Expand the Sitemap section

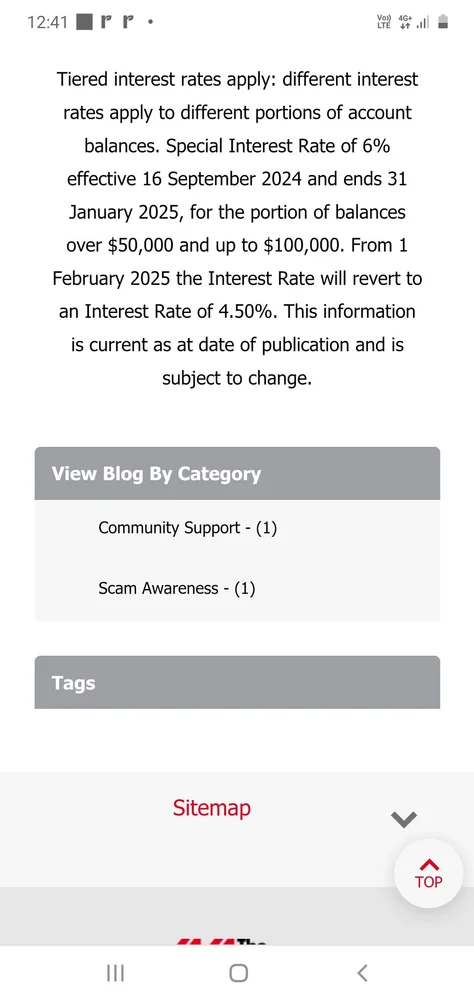coord(404,819)
